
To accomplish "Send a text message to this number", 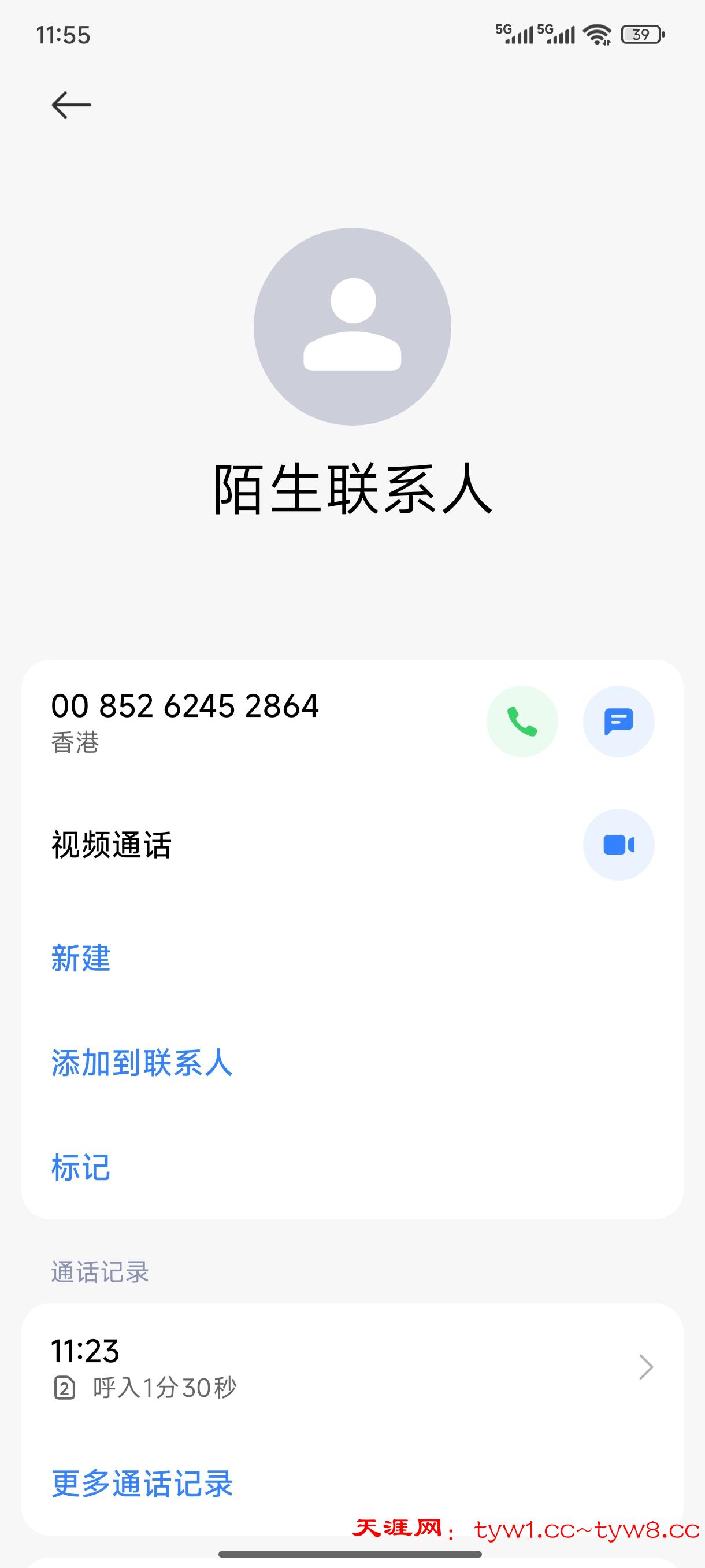I will [x=618, y=722].
